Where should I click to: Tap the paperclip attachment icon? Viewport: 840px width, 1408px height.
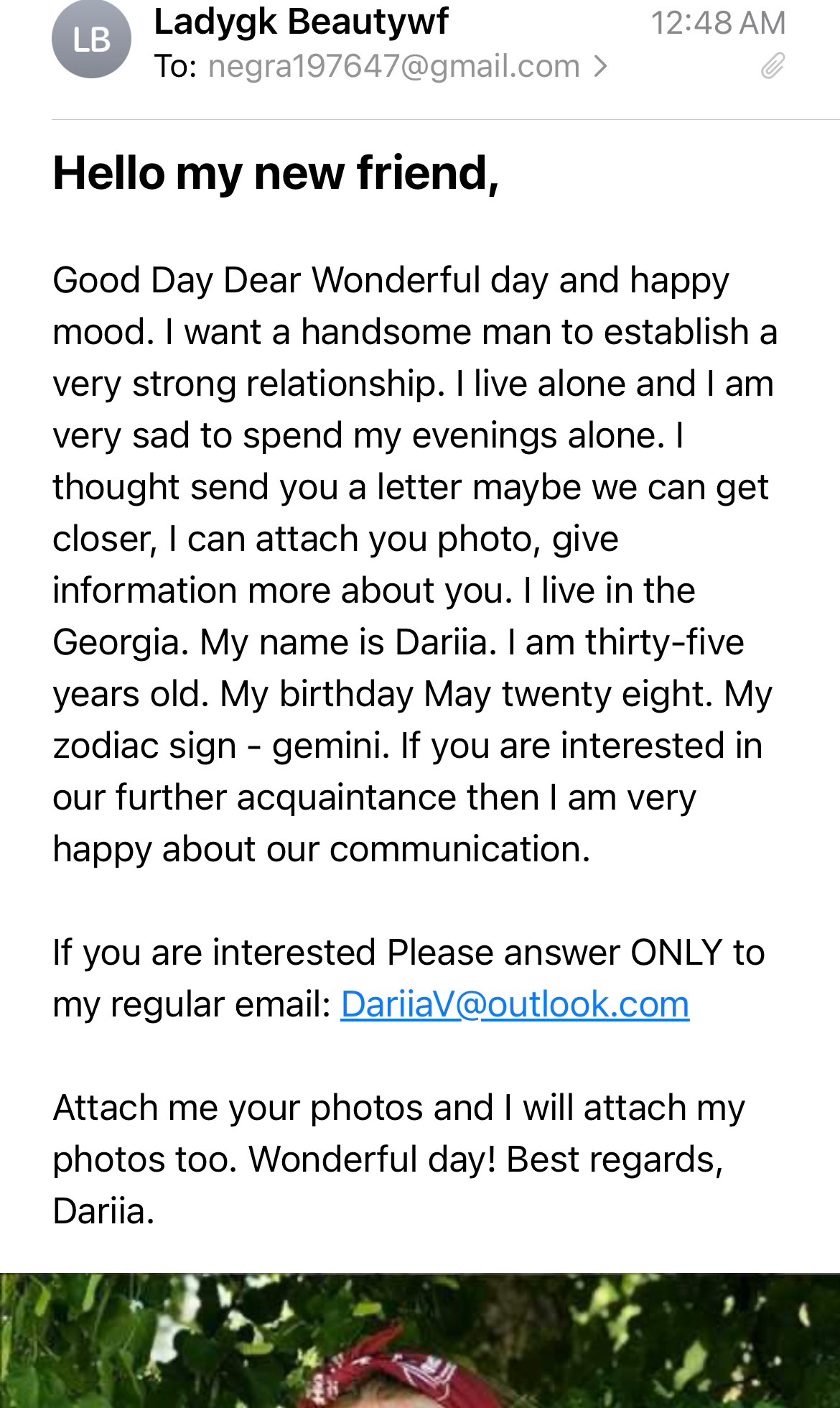point(772,67)
